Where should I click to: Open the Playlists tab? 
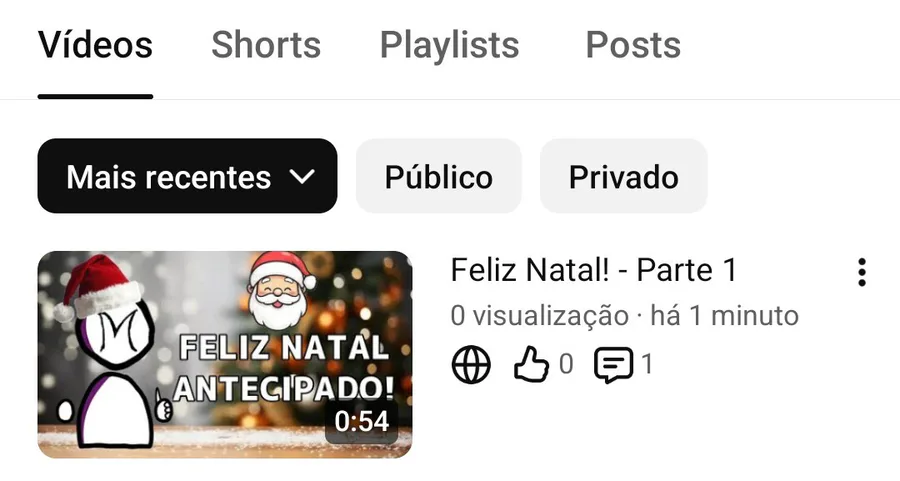click(449, 46)
